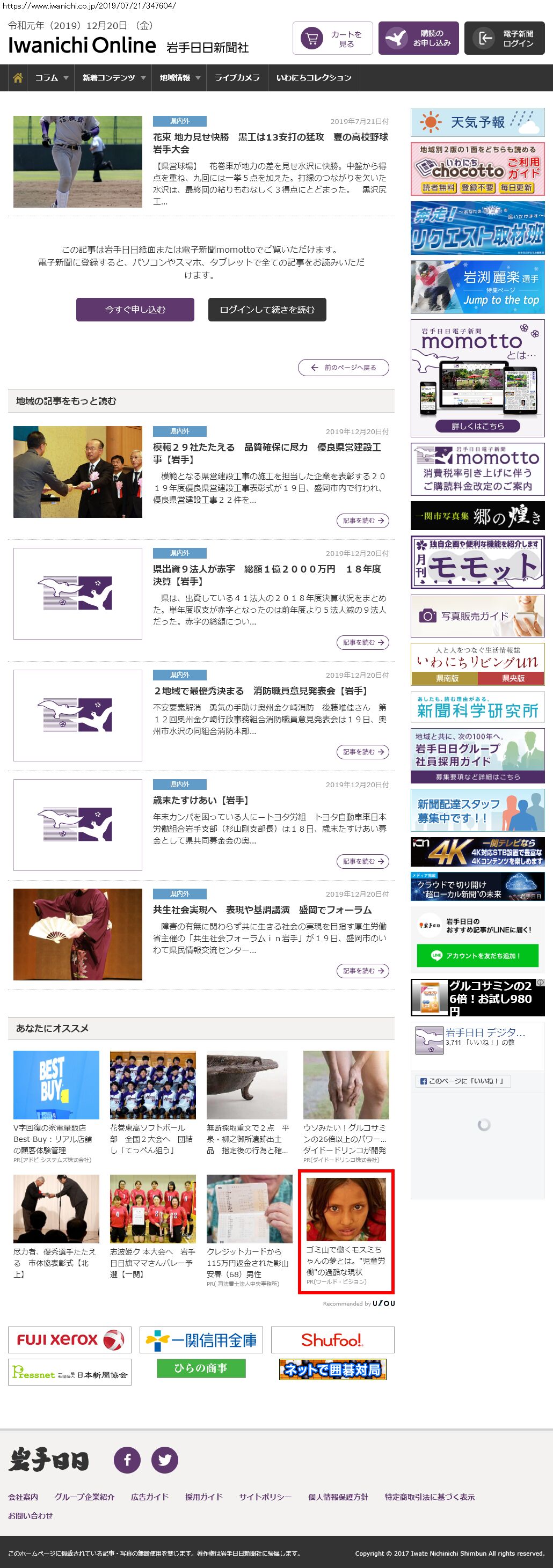Screen dimensions: 553x1568
Task: Tap 今すぐ申し込む button
Action: click(x=135, y=309)
